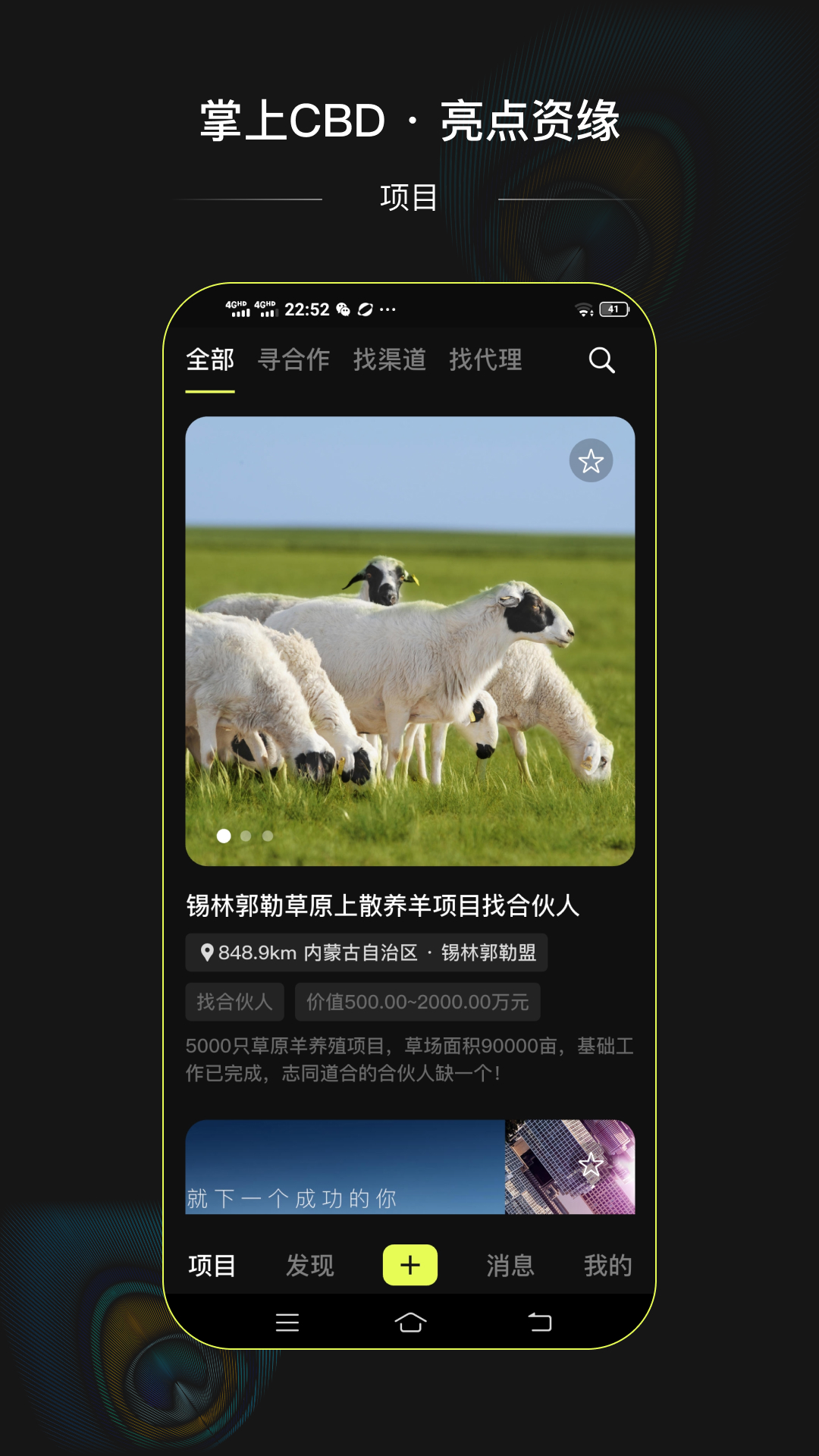The width and height of the screenshot is (819, 1456).
Task: Switch to the 找渠道 tab
Action: coord(391,362)
